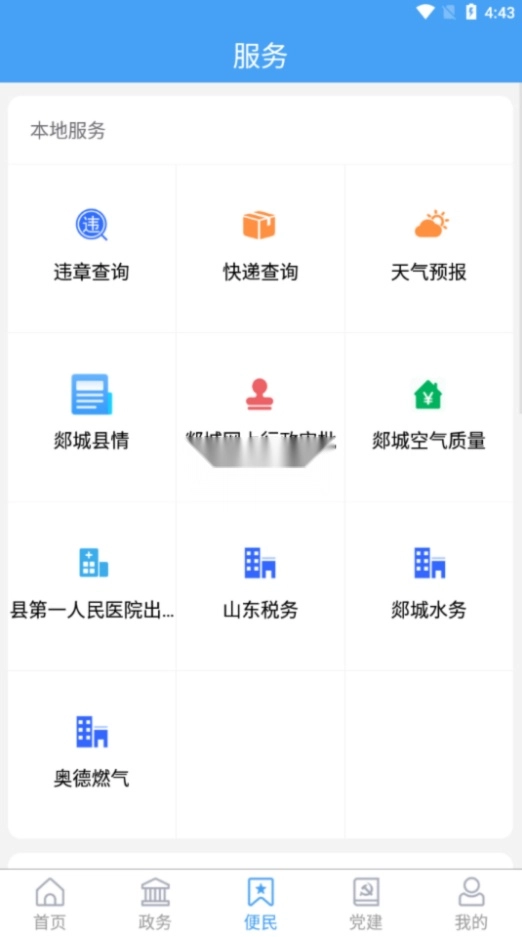Open 快递查询 parcel tracking
Image resolution: width=522 pixels, height=937 pixels.
(260, 249)
